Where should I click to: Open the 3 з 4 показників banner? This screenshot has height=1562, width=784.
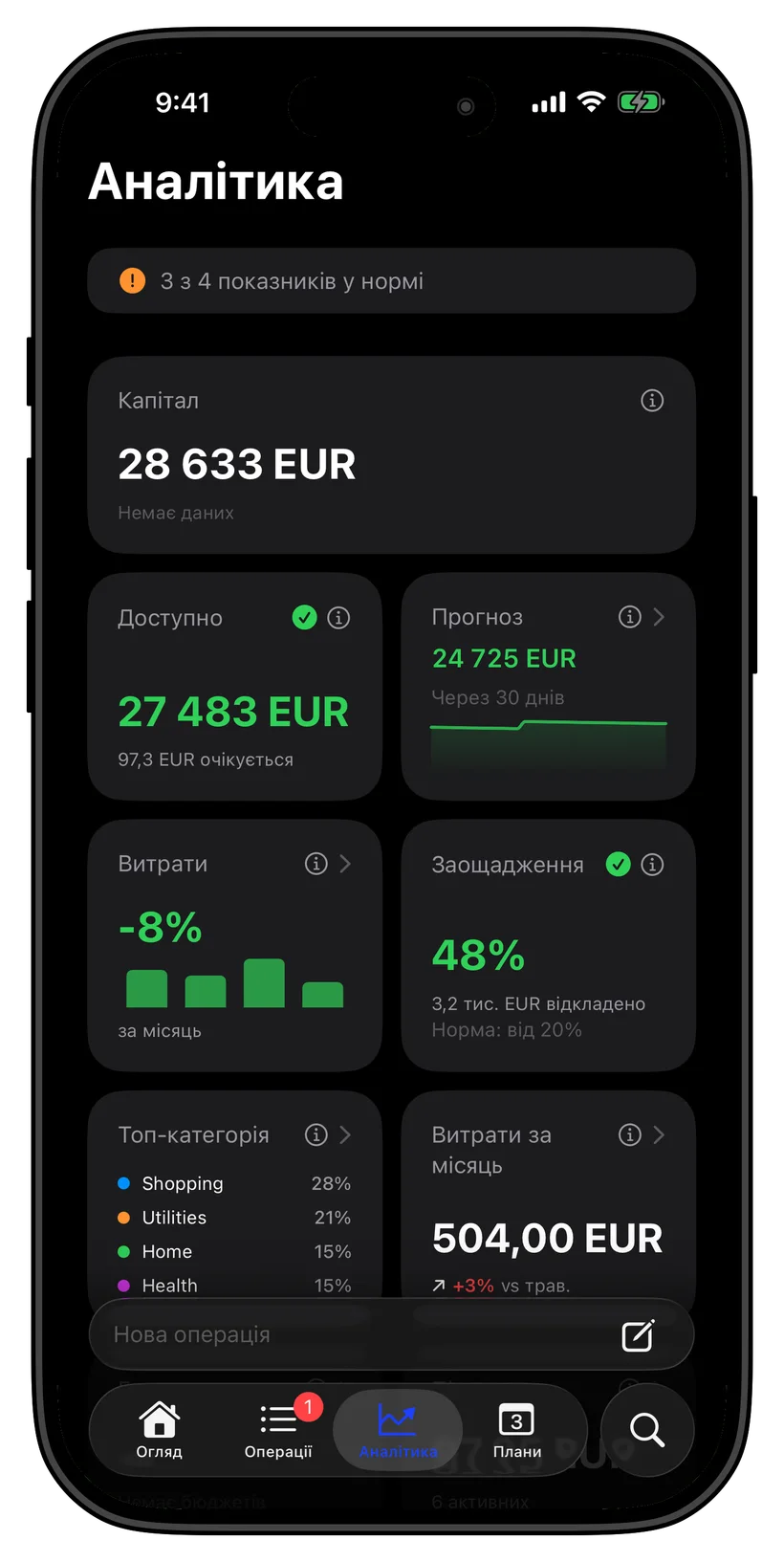tap(391, 281)
